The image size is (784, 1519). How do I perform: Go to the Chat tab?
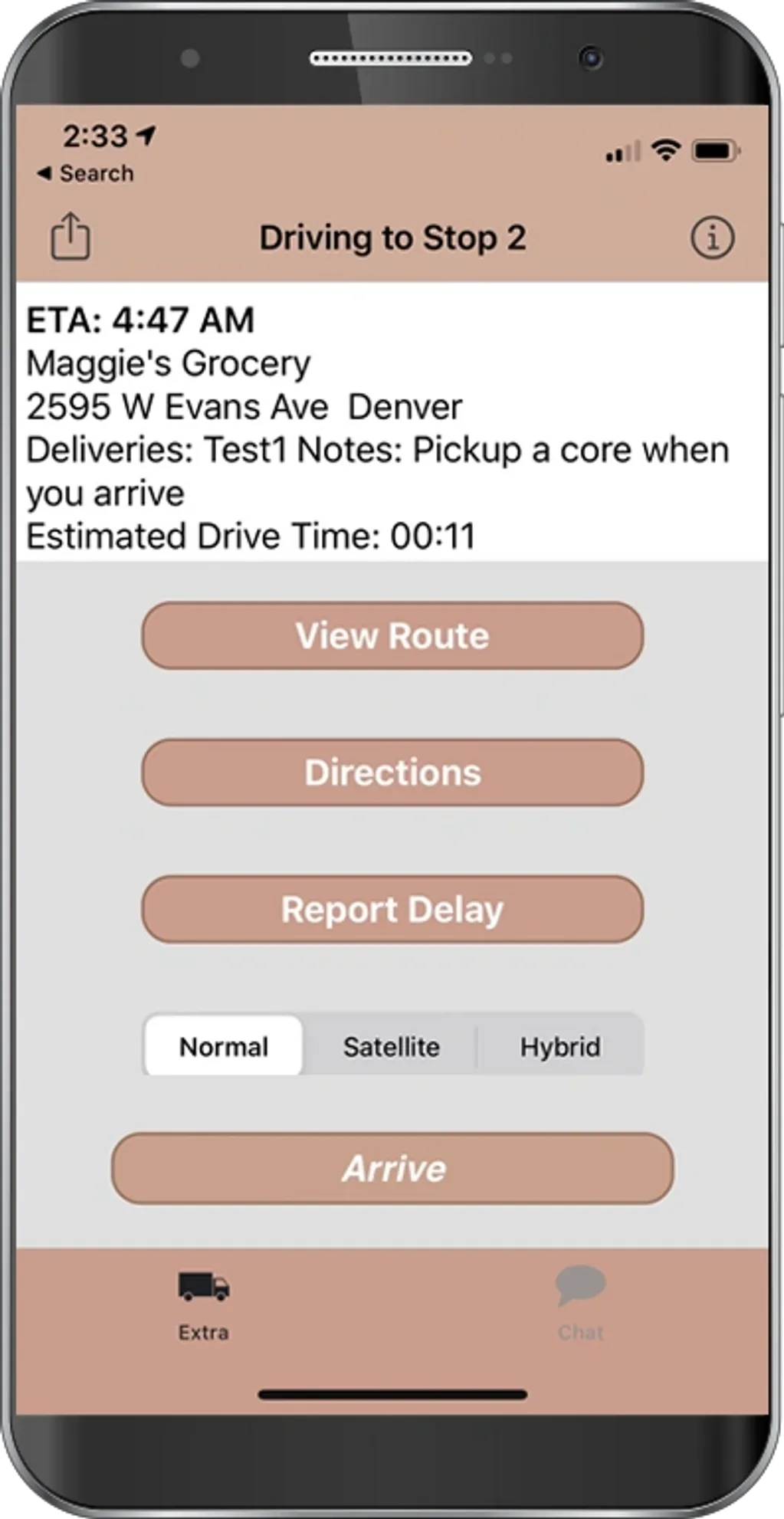tap(581, 1305)
